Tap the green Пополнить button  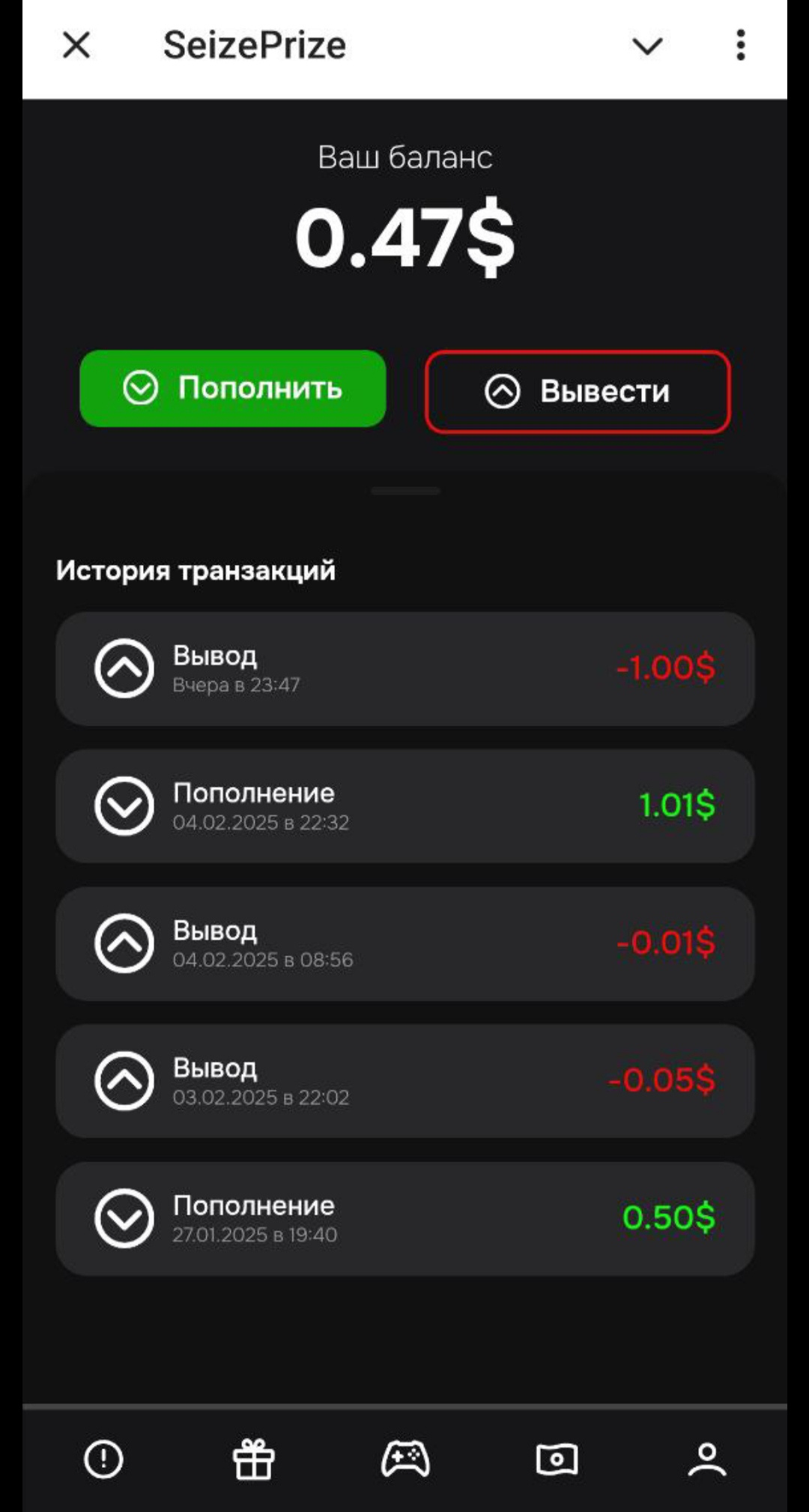233,388
